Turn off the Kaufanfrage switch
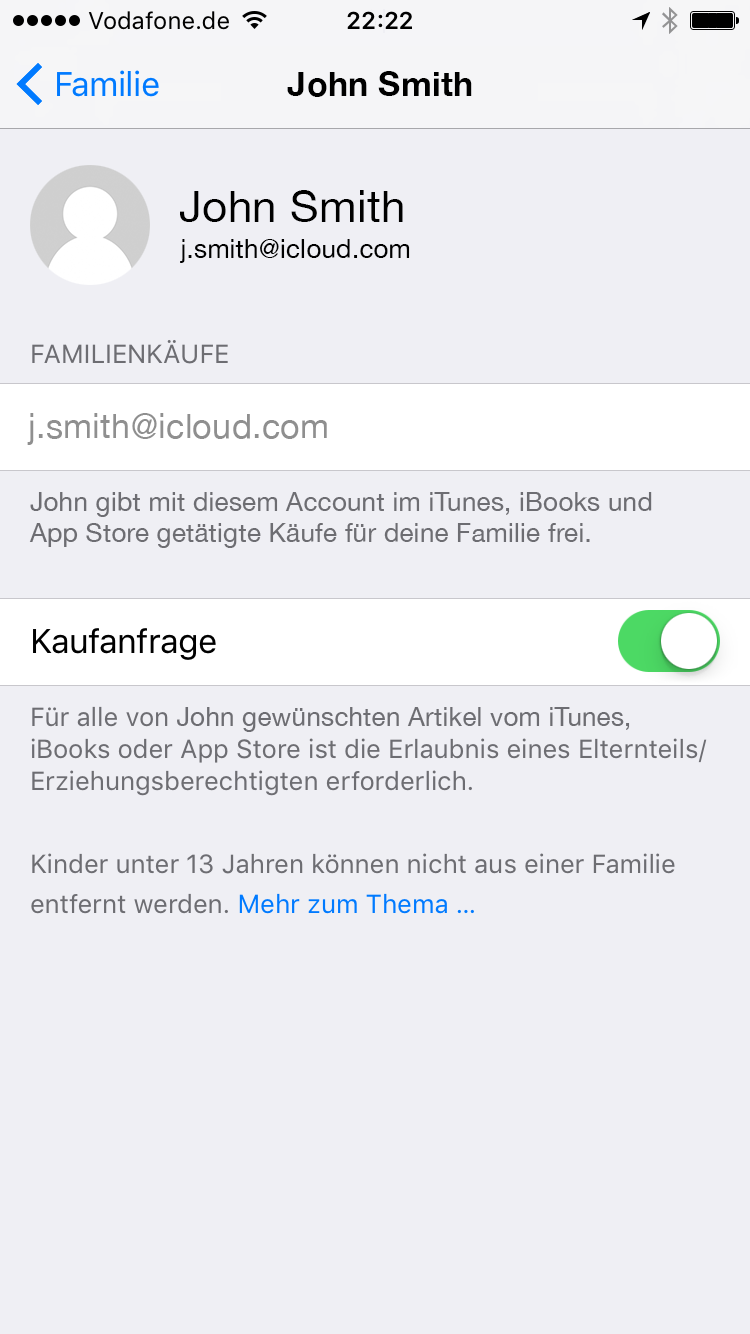Image resolution: width=750 pixels, height=1334 pixels. tap(668, 641)
